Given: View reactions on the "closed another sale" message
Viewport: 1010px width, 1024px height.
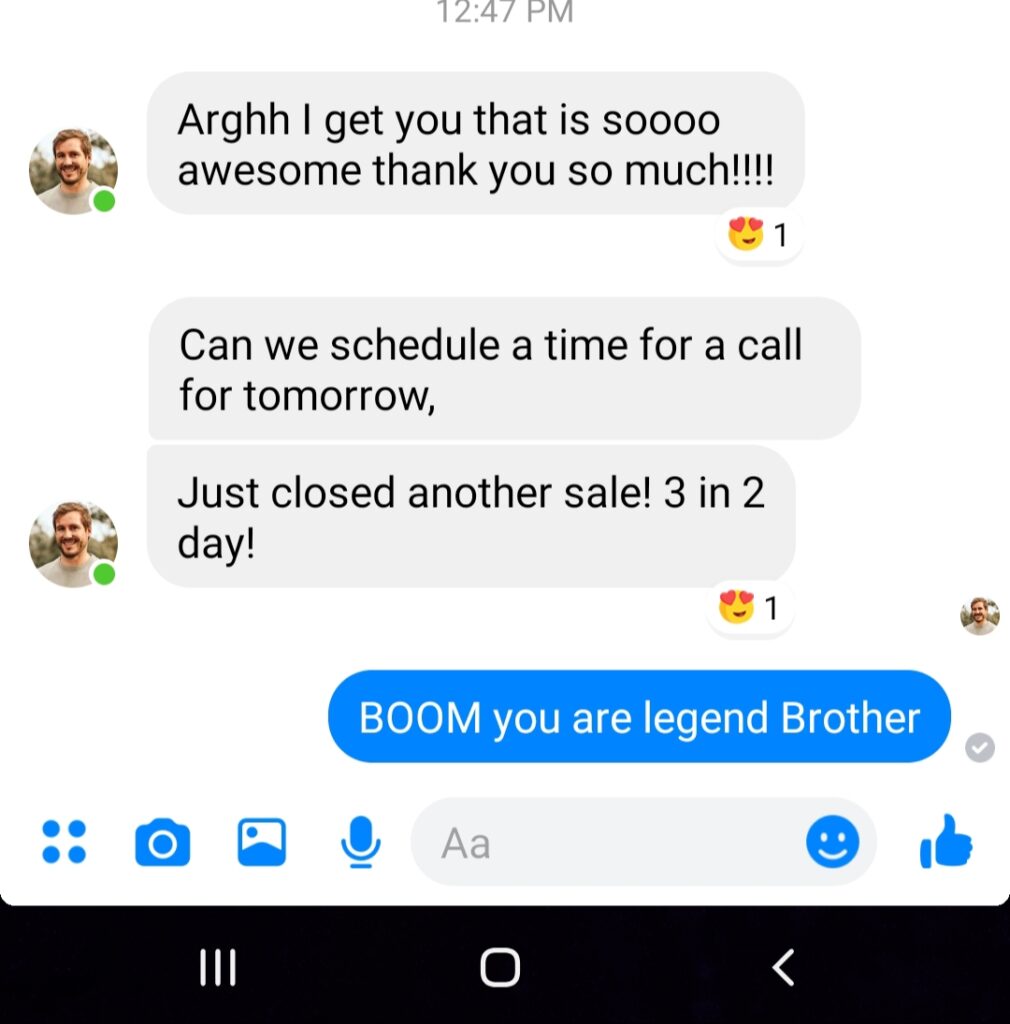Looking at the screenshot, I should (750, 607).
